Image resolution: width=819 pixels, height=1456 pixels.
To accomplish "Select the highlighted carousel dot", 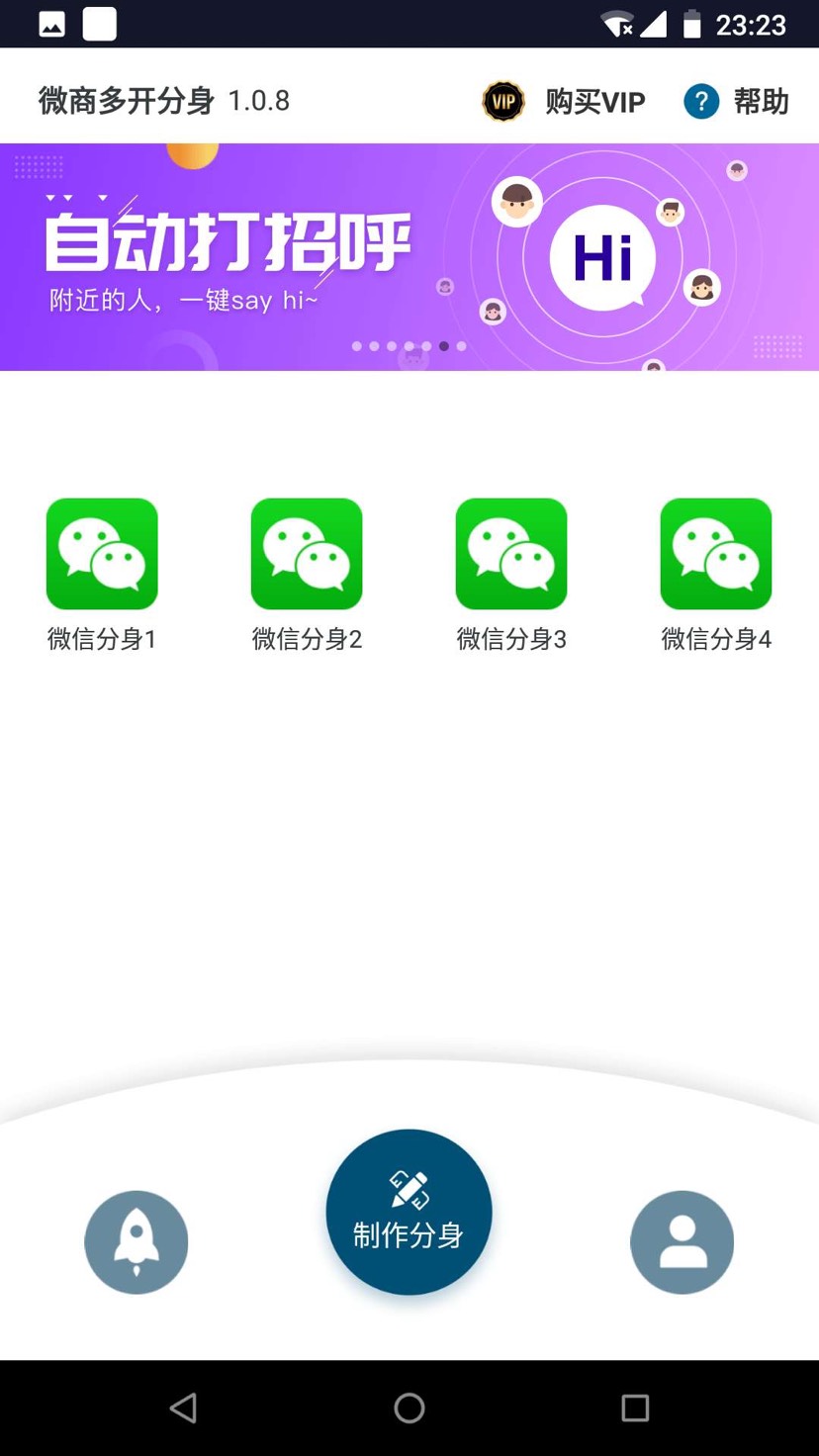I will 443,346.
